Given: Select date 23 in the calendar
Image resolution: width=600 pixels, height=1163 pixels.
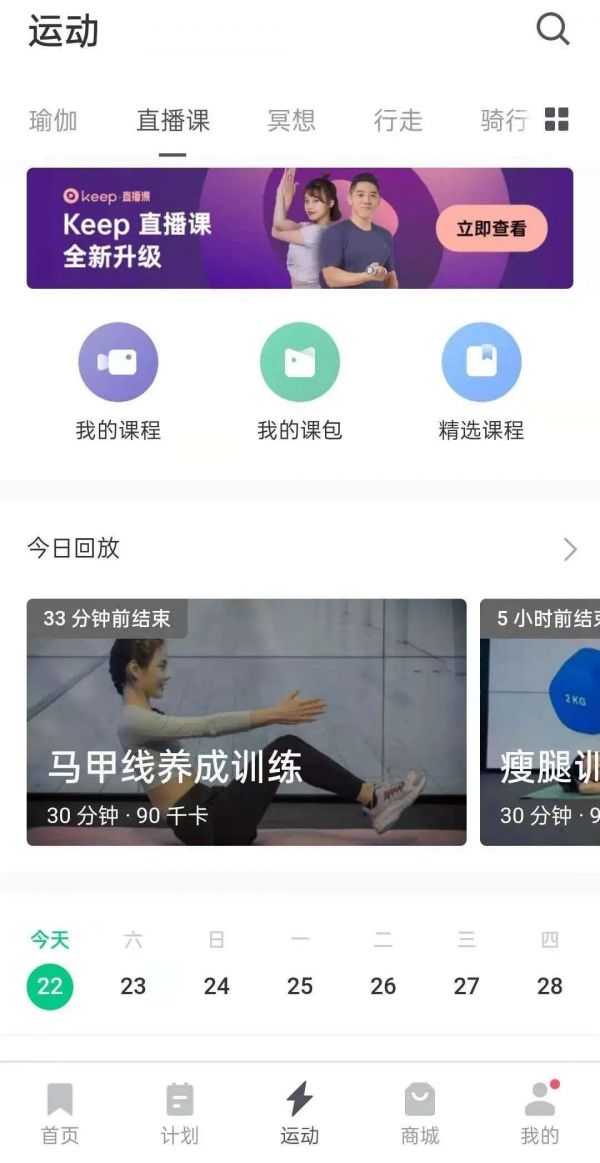Looking at the screenshot, I should [133, 986].
